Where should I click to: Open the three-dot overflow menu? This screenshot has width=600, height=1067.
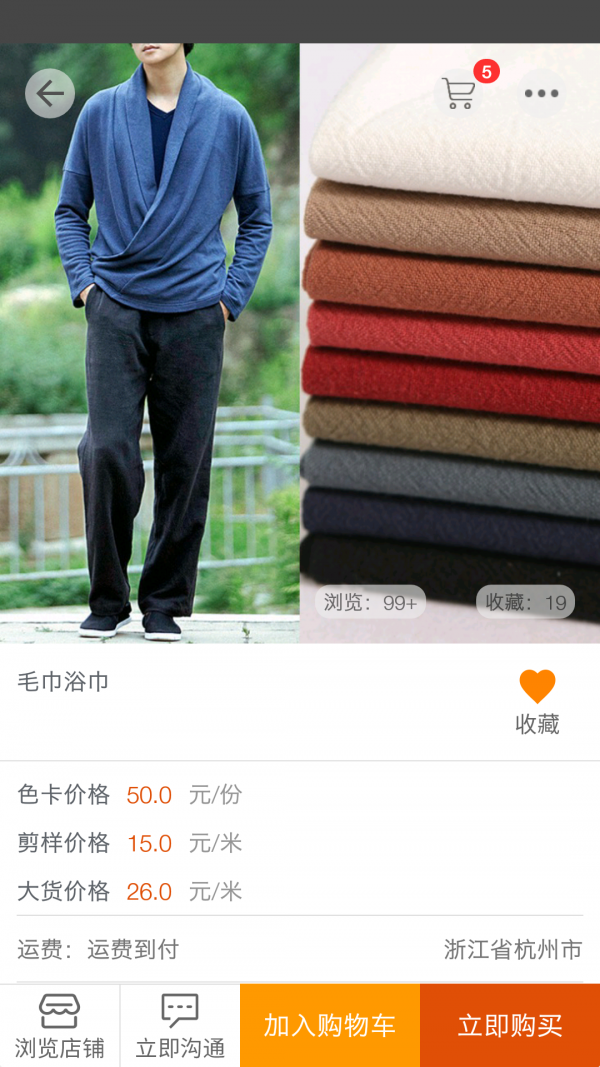pos(541,94)
